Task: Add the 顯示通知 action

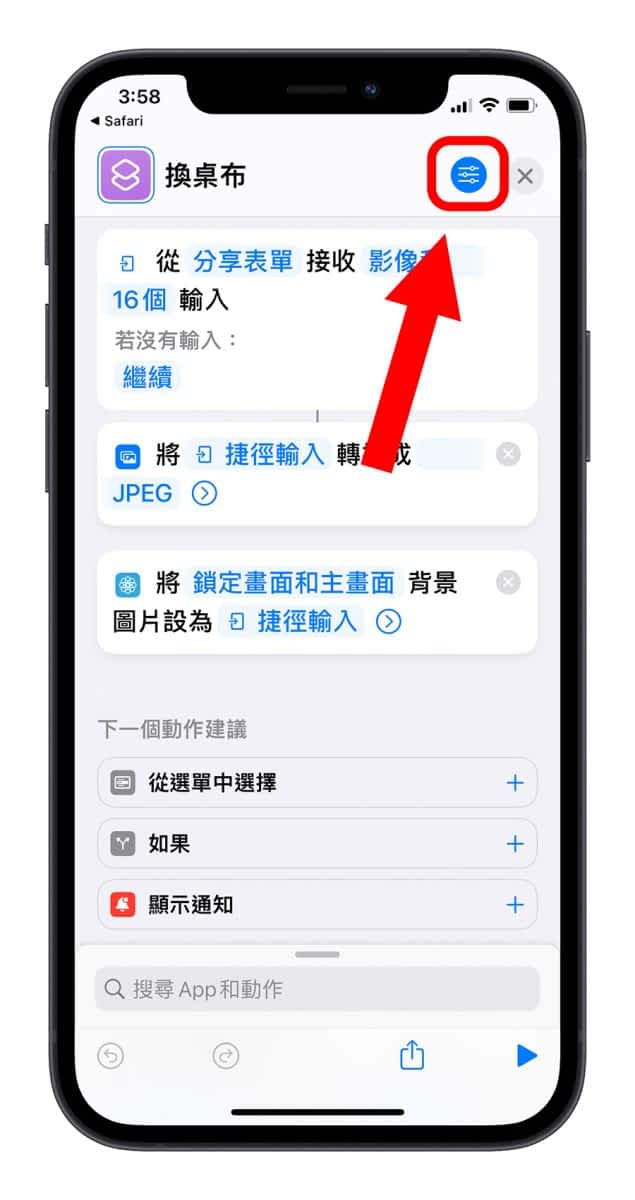Action: pyautogui.click(x=514, y=905)
